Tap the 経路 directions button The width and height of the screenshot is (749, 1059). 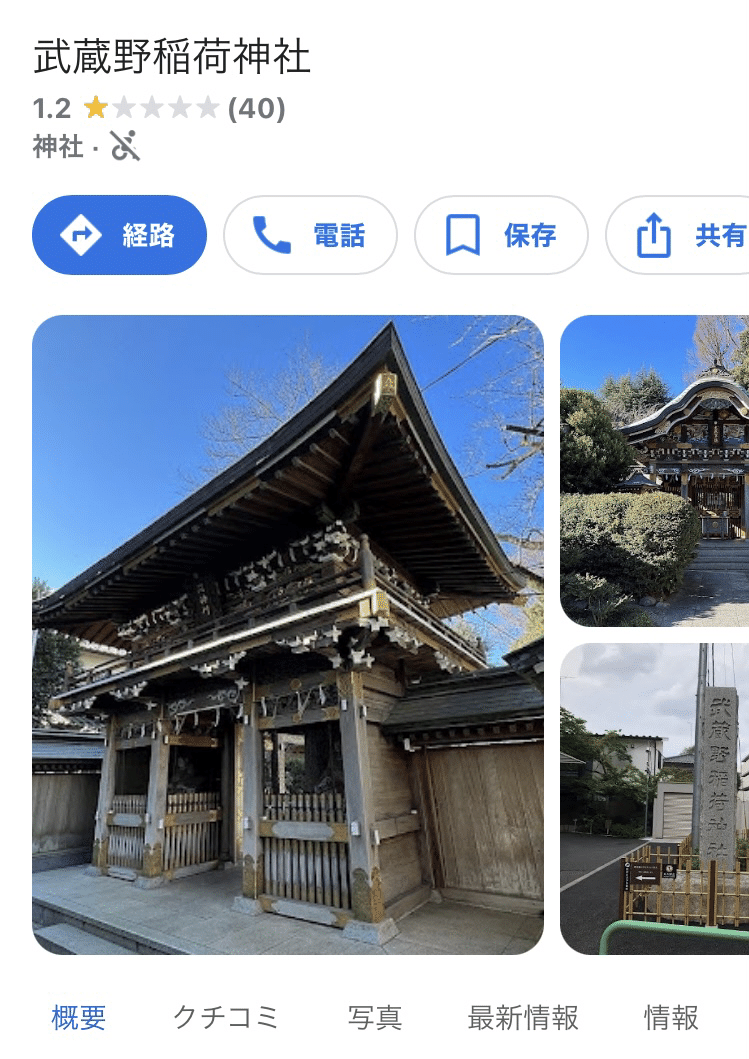[119, 235]
